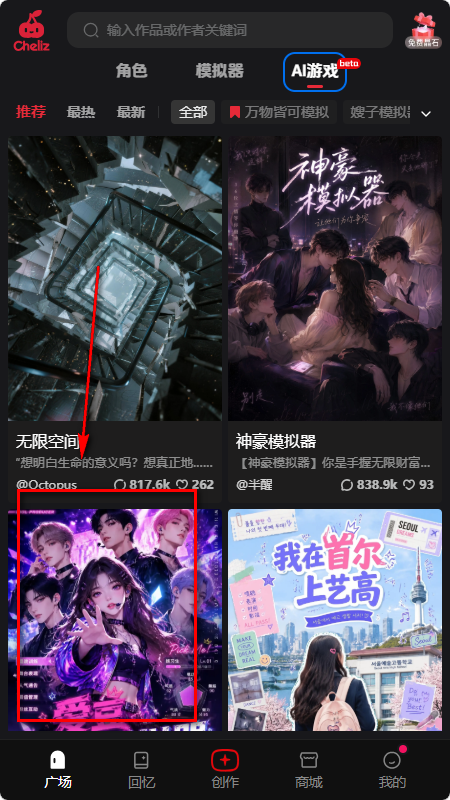Screen dimensions: 450x800
Task: Select the 全部 filter chip
Action: [x=193, y=112]
